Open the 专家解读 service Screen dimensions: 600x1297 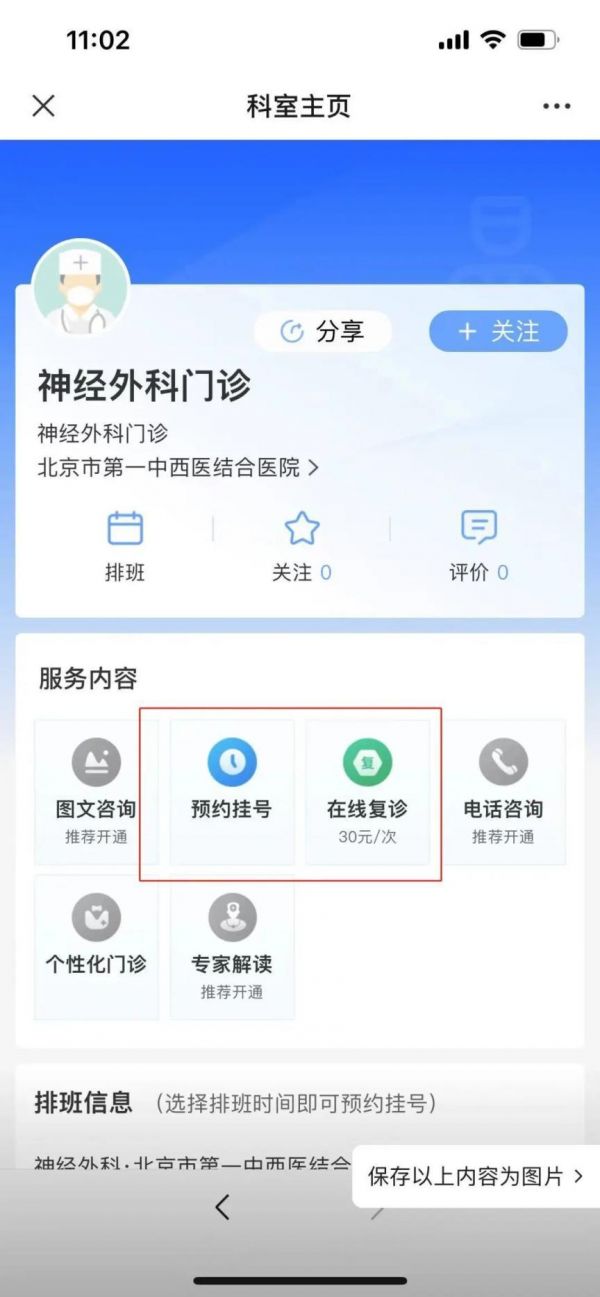click(x=232, y=947)
